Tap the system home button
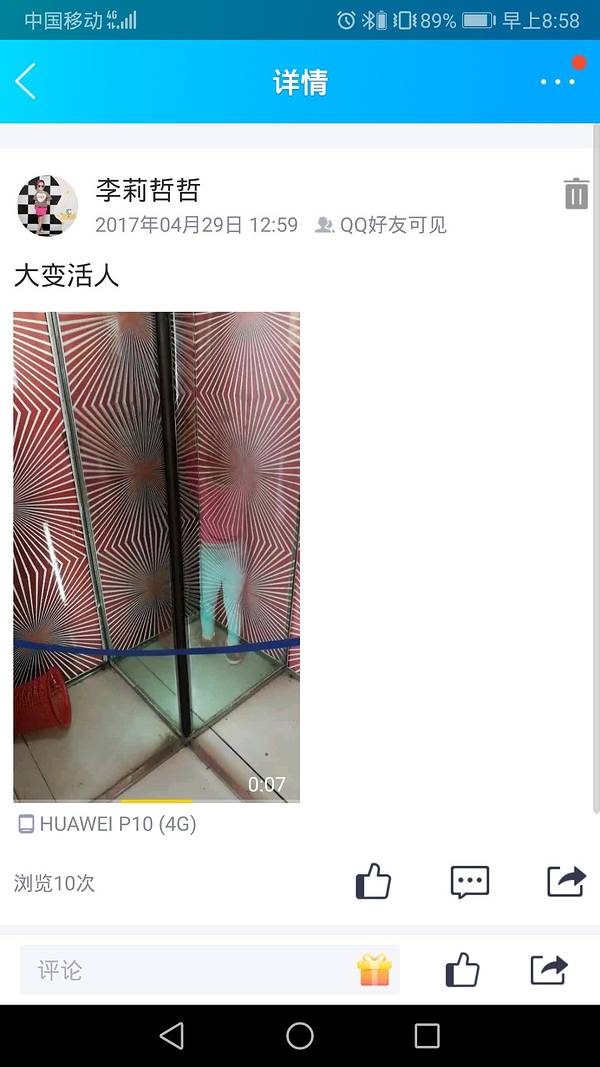Image resolution: width=600 pixels, height=1067 pixels. [x=300, y=1036]
